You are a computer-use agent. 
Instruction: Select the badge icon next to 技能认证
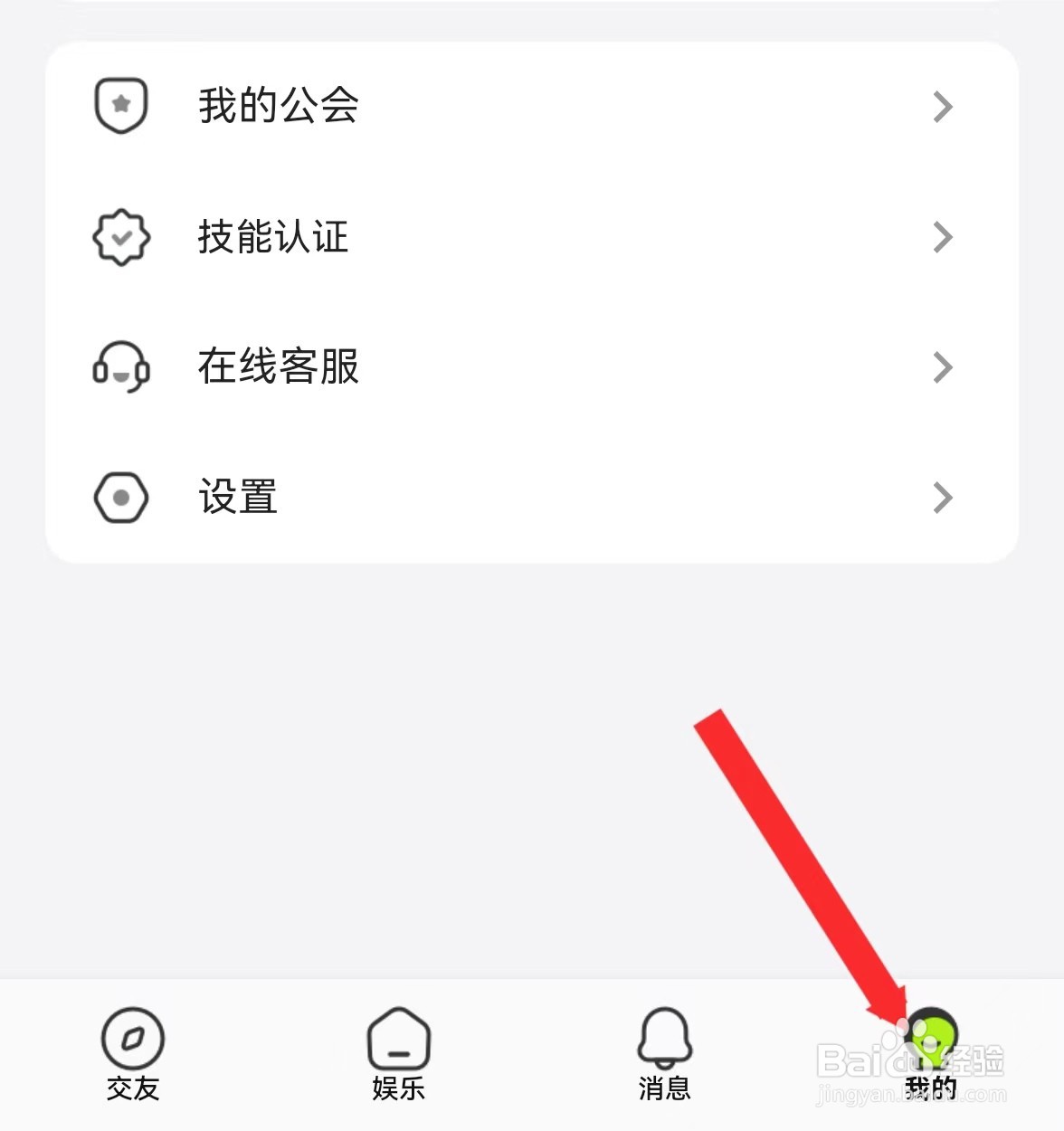122,237
